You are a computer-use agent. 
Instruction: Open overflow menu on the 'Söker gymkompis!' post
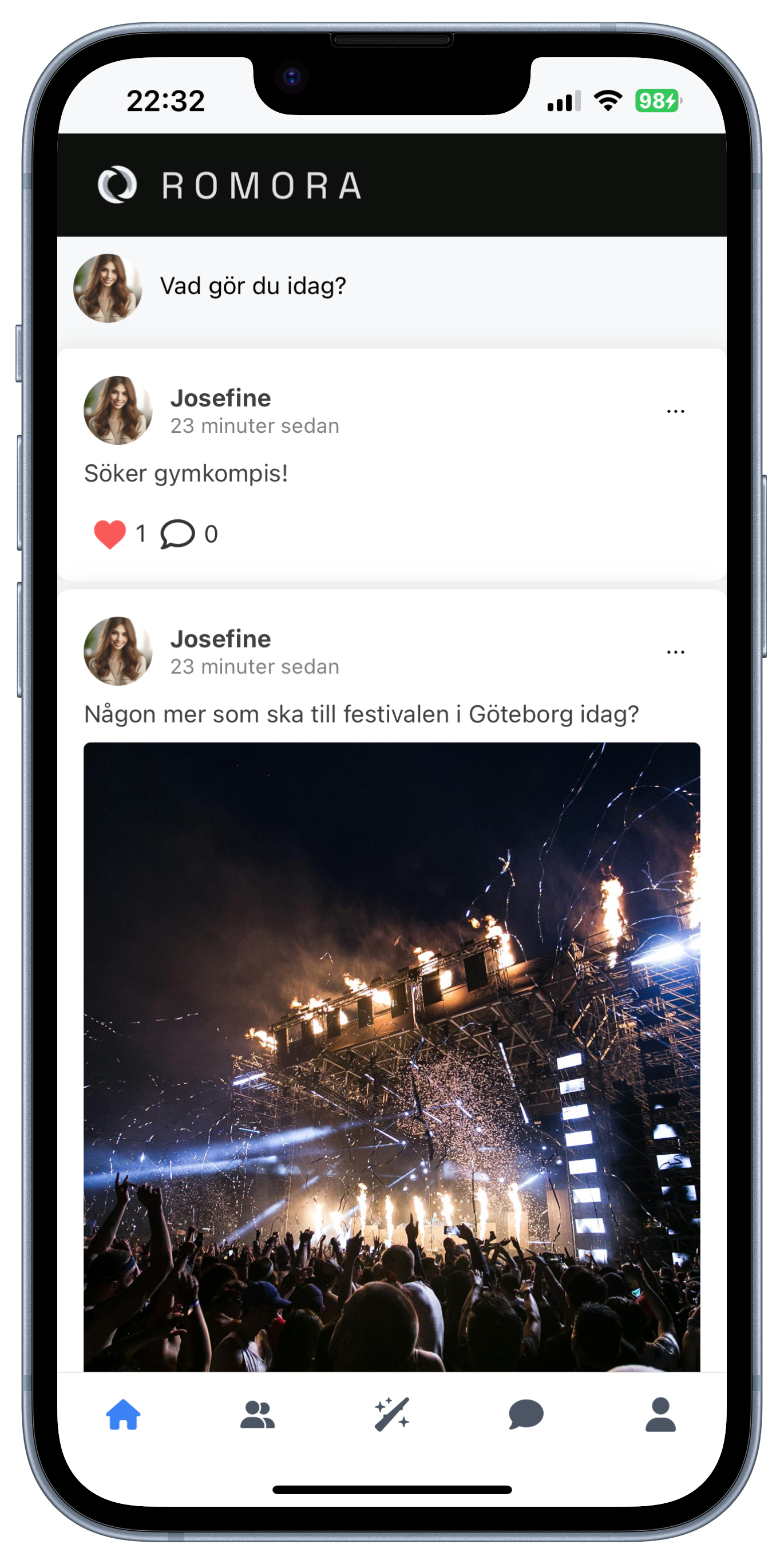click(x=675, y=411)
